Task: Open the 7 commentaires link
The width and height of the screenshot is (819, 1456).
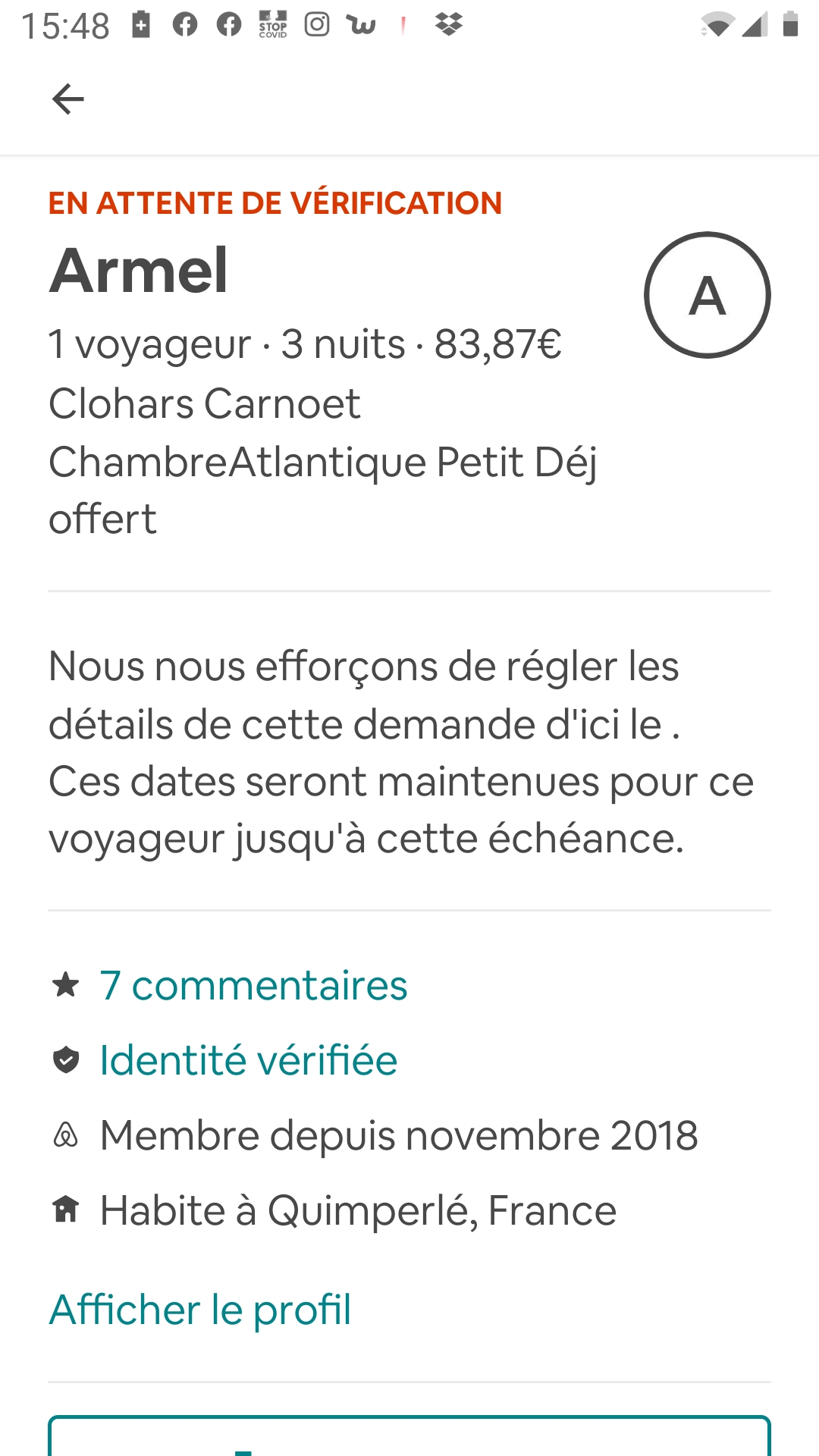Action: (253, 985)
